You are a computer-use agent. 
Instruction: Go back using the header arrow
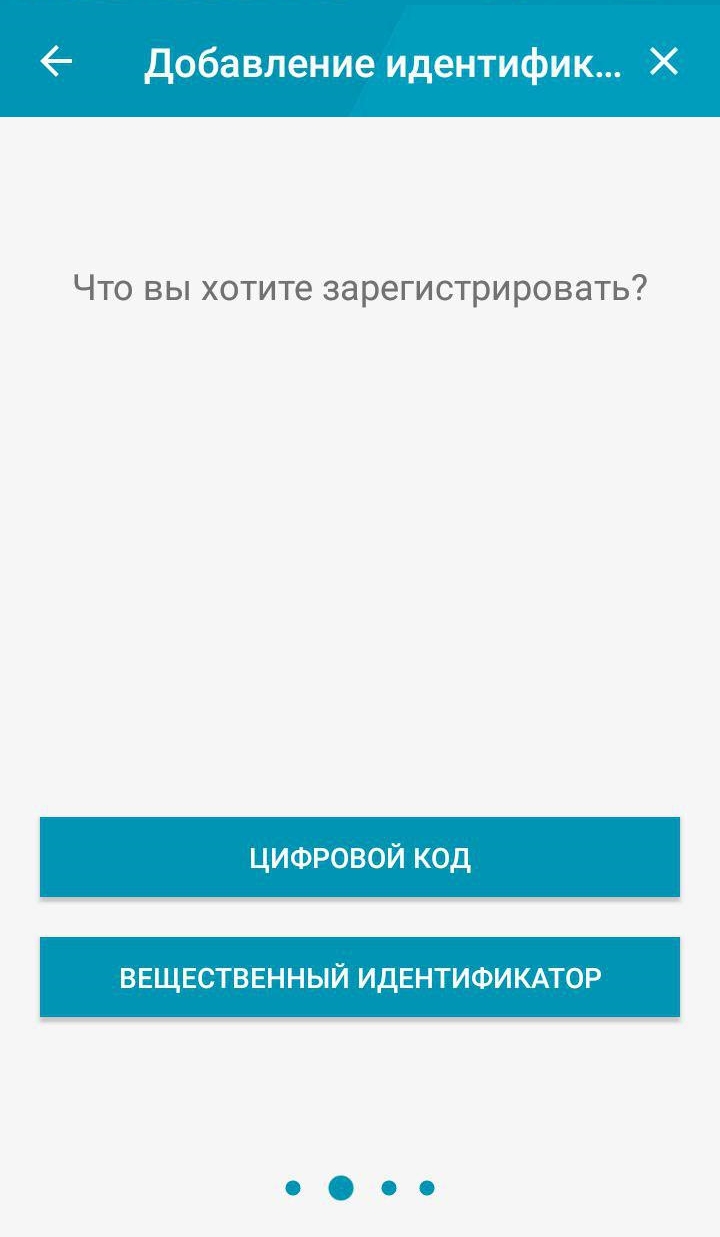click(x=56, y=62)
